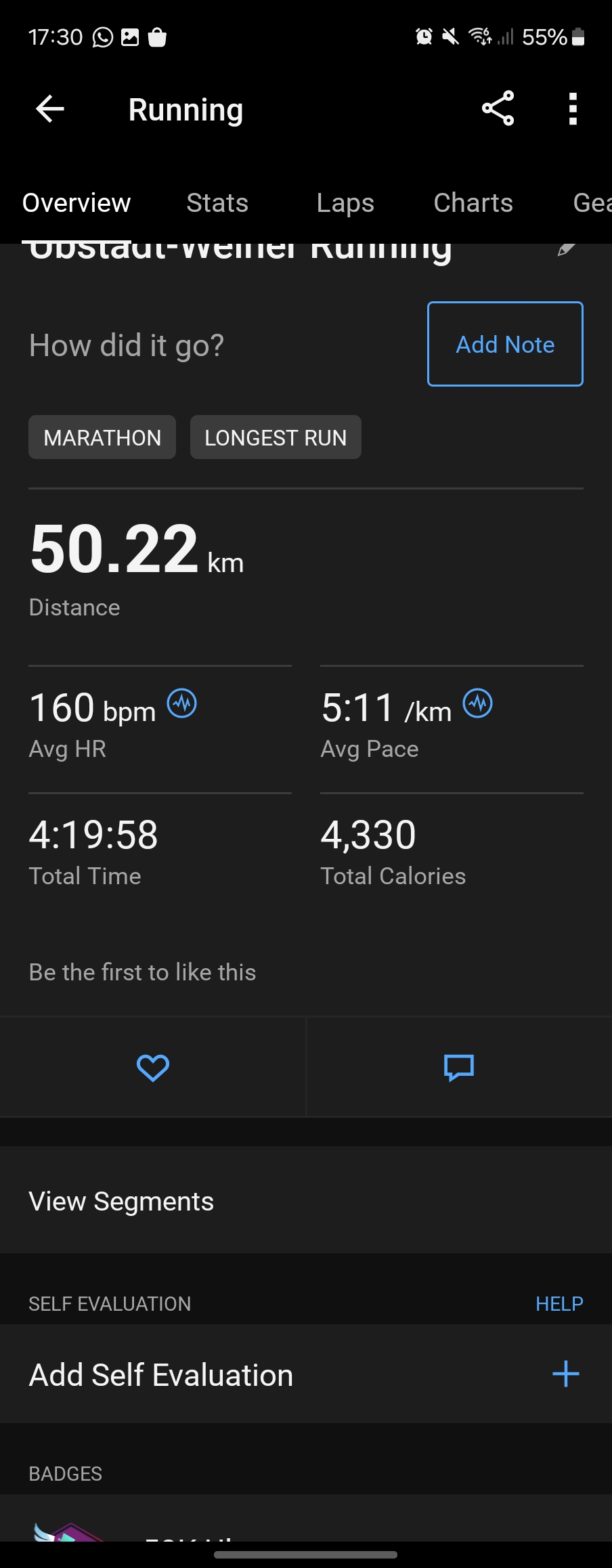Open View Segments

tap(121, 1201)
